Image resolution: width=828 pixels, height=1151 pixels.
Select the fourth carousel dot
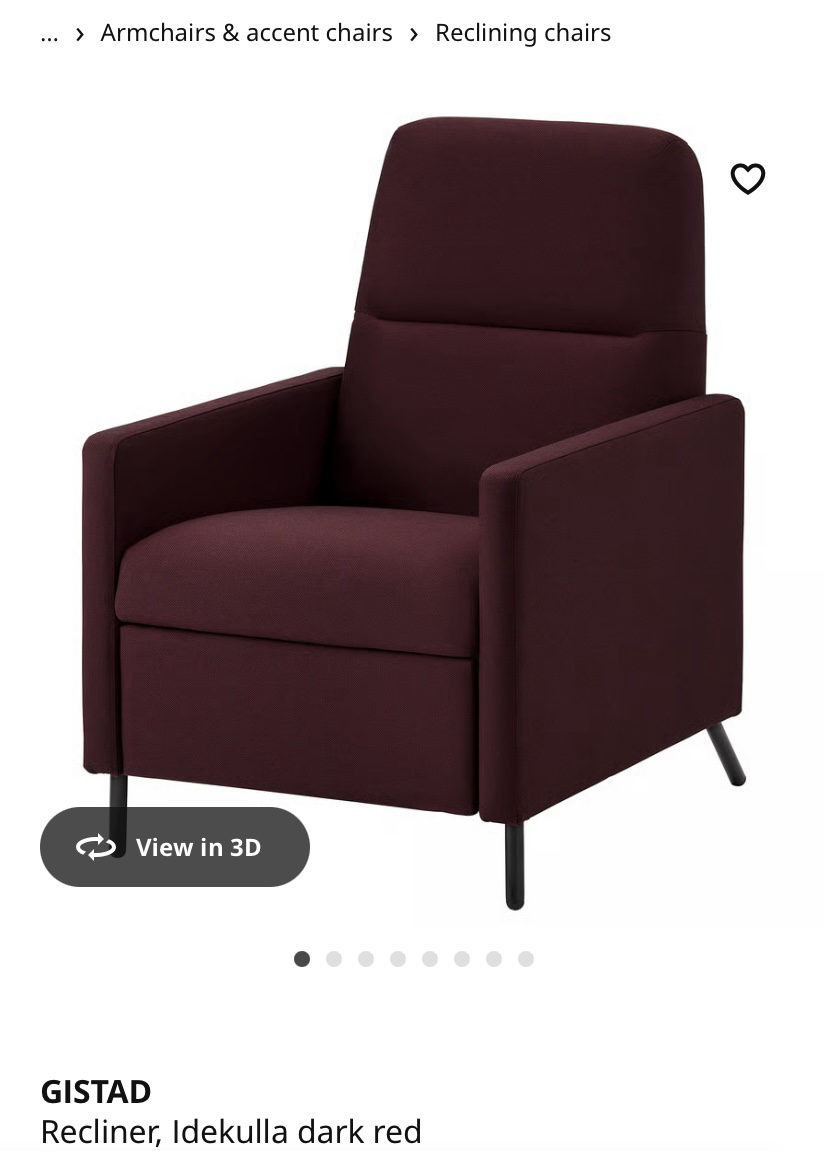pyautogui.click(x=398, y=958)
